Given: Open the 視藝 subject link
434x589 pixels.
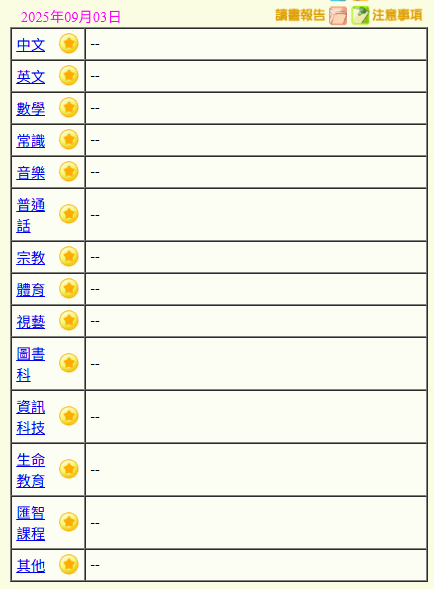Looking at the screenshot, I should [x=31, y=322].
